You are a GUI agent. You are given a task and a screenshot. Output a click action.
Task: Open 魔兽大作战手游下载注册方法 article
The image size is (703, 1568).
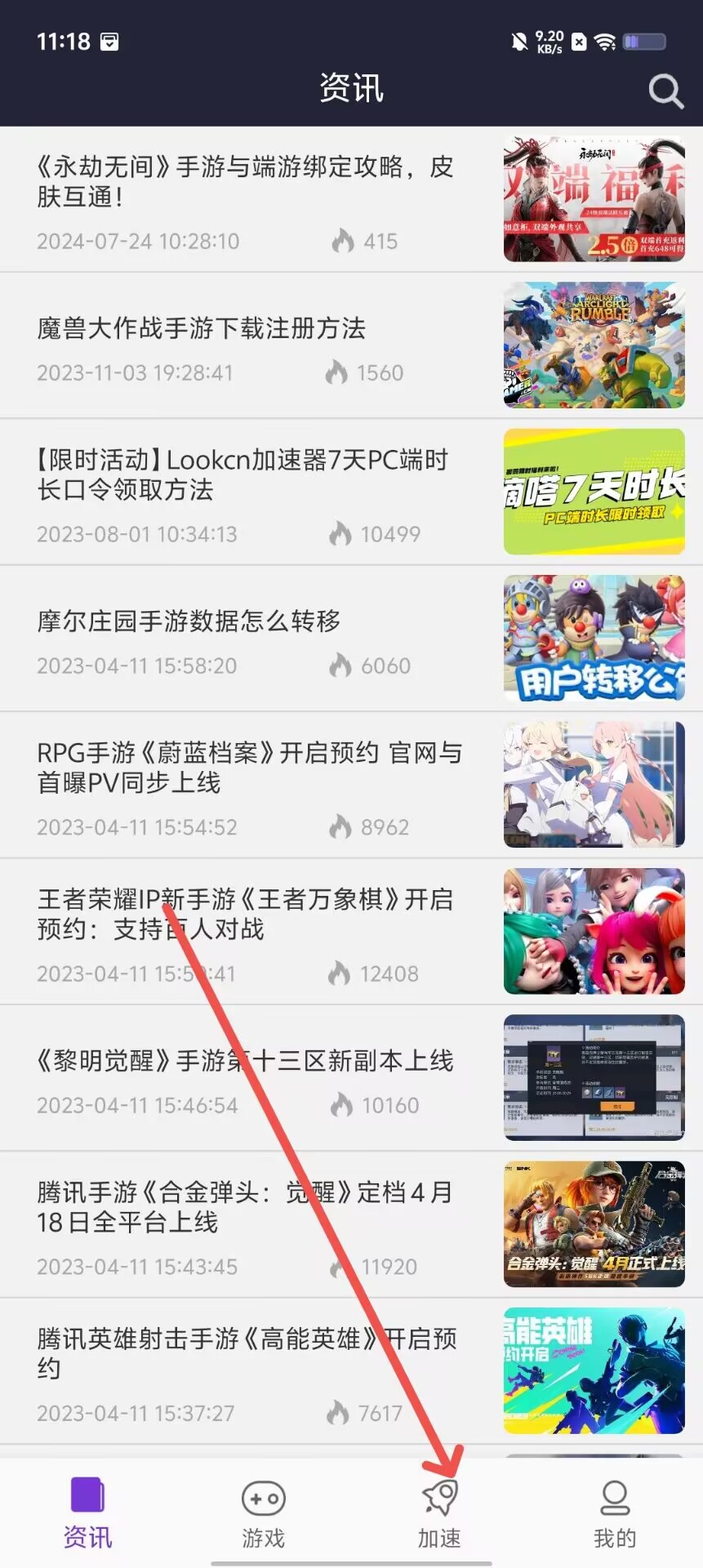click(351, 345)
